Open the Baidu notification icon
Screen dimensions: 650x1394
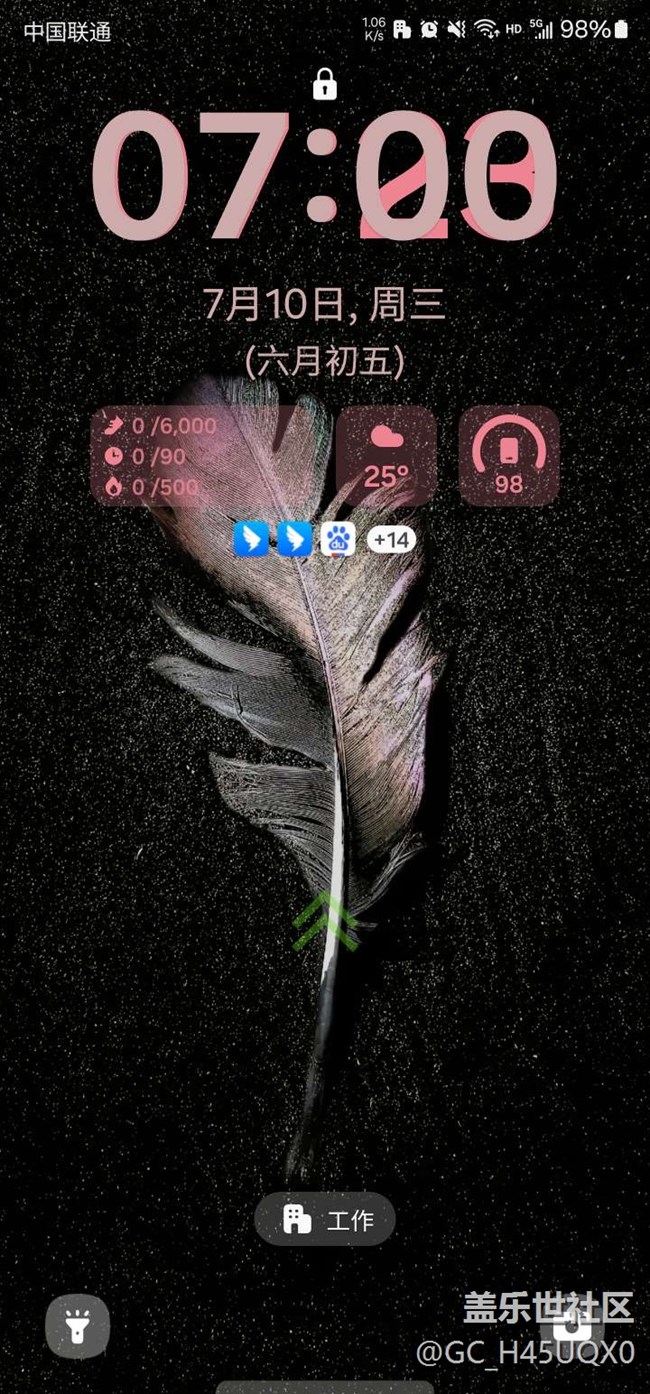tap(338, 540)
